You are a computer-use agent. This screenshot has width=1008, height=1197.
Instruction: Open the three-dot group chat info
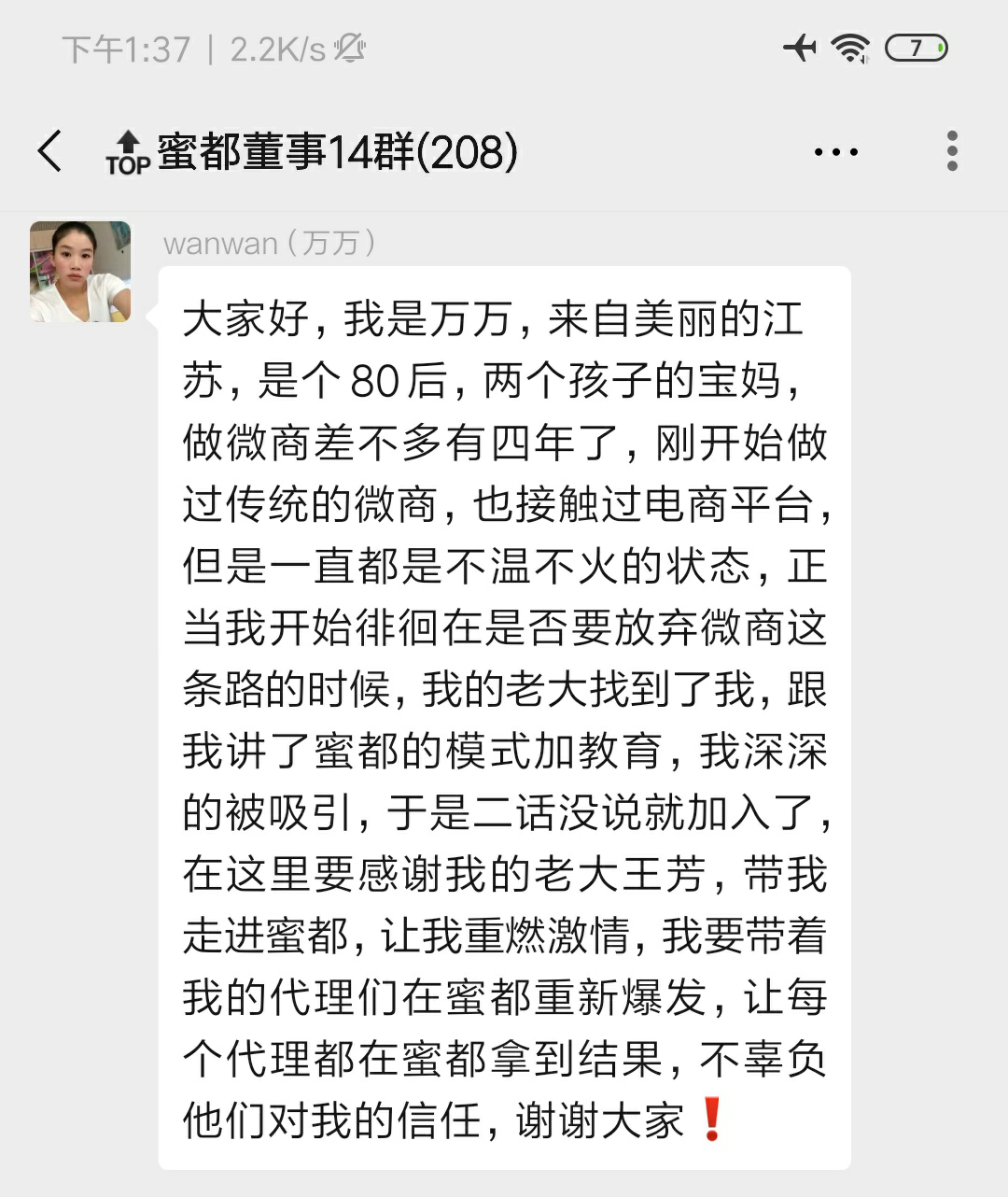click(x=835, y=152)
